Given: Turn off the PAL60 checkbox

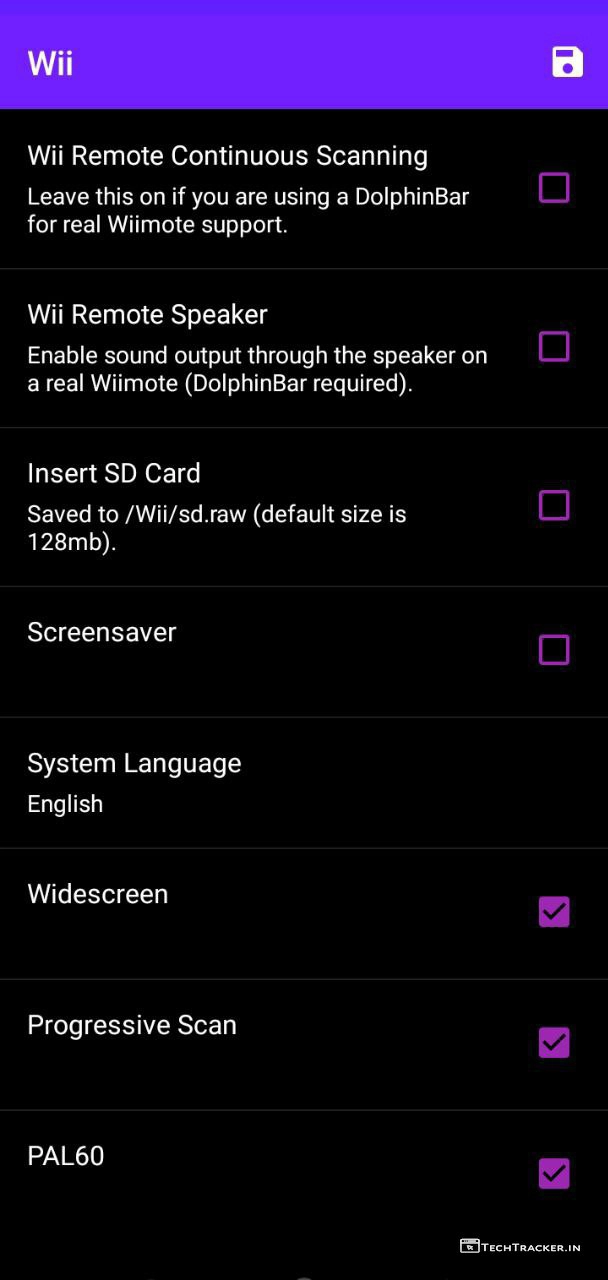Looking at the screenshot, I should point(554,1173).
